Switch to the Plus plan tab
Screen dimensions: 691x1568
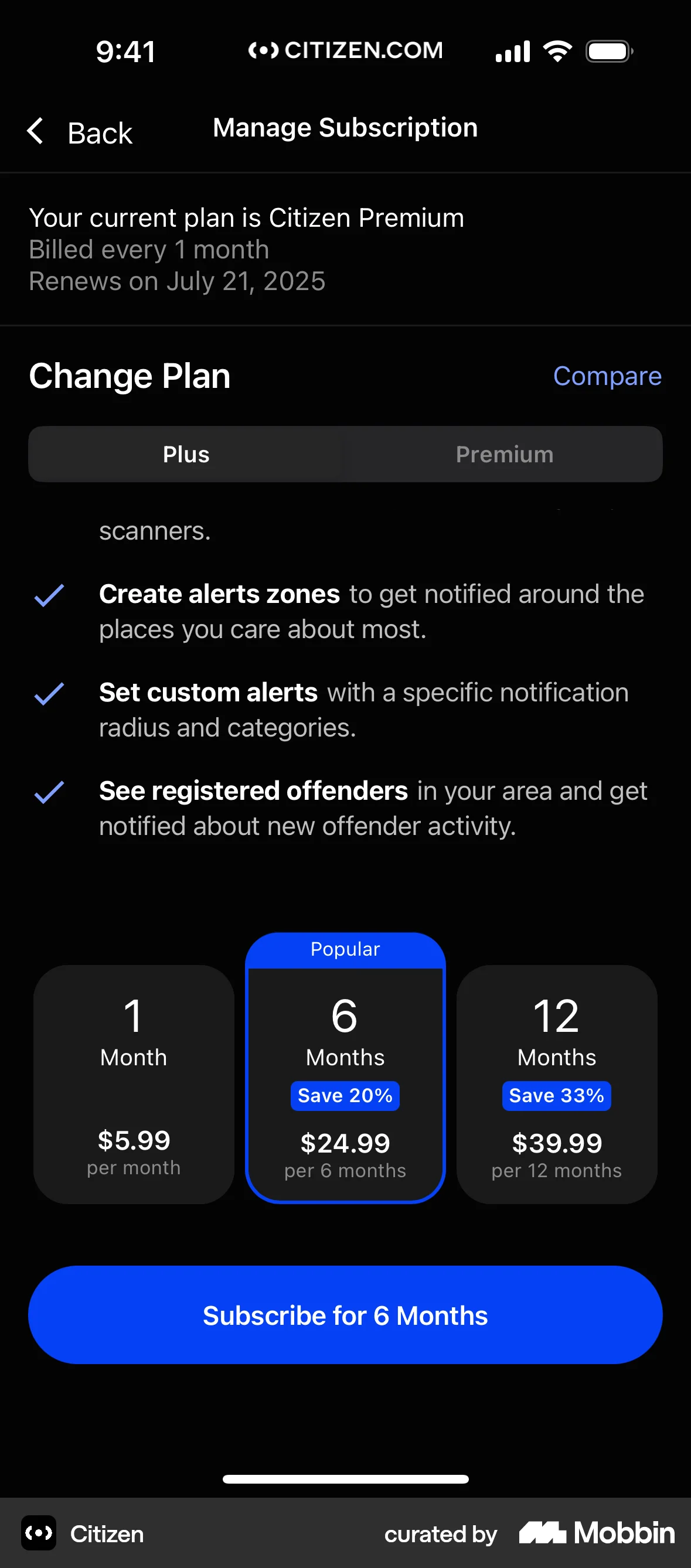(x=186, y=454)
